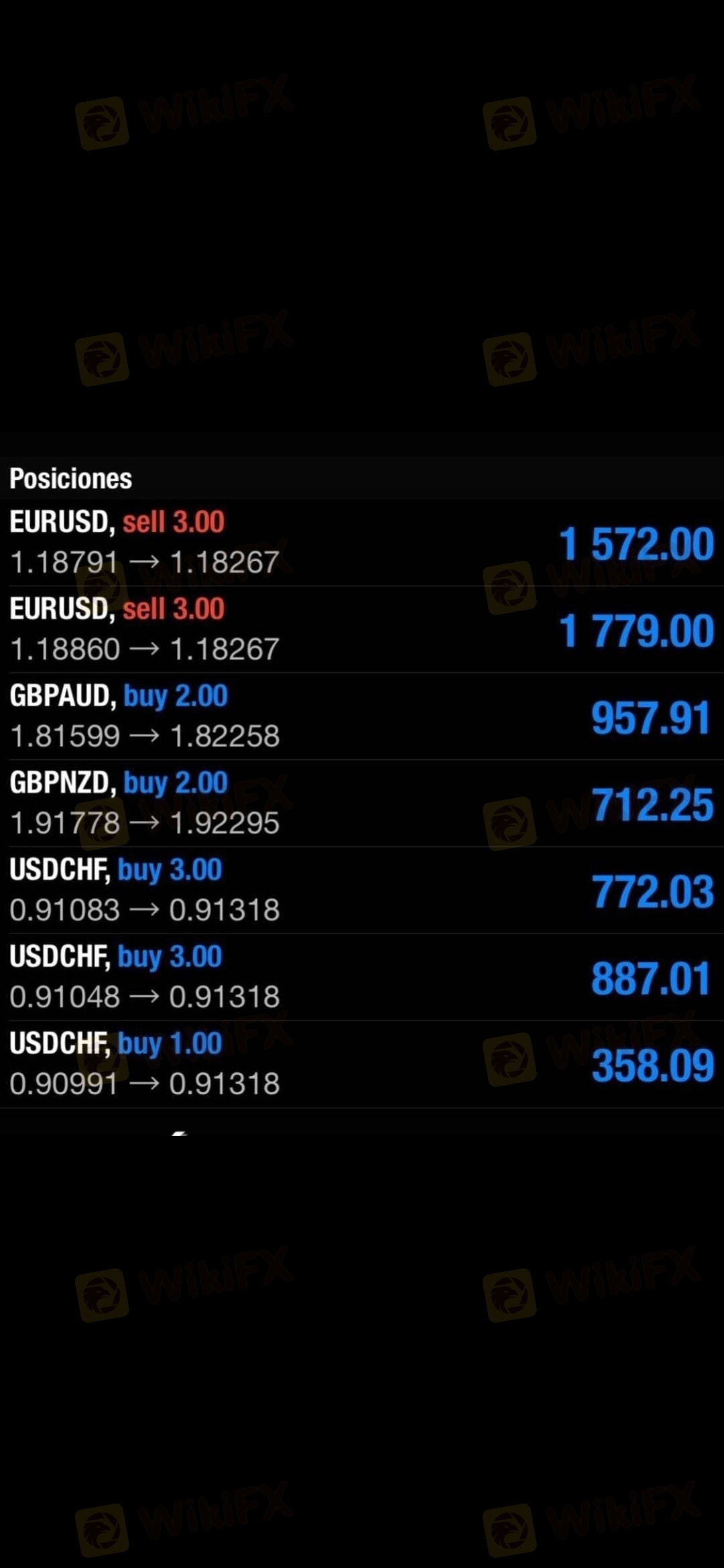Tap the USDCHF buy position opened at 0.91083
724x1568 pixels.
pyautogui.click(x=362, y=891)
